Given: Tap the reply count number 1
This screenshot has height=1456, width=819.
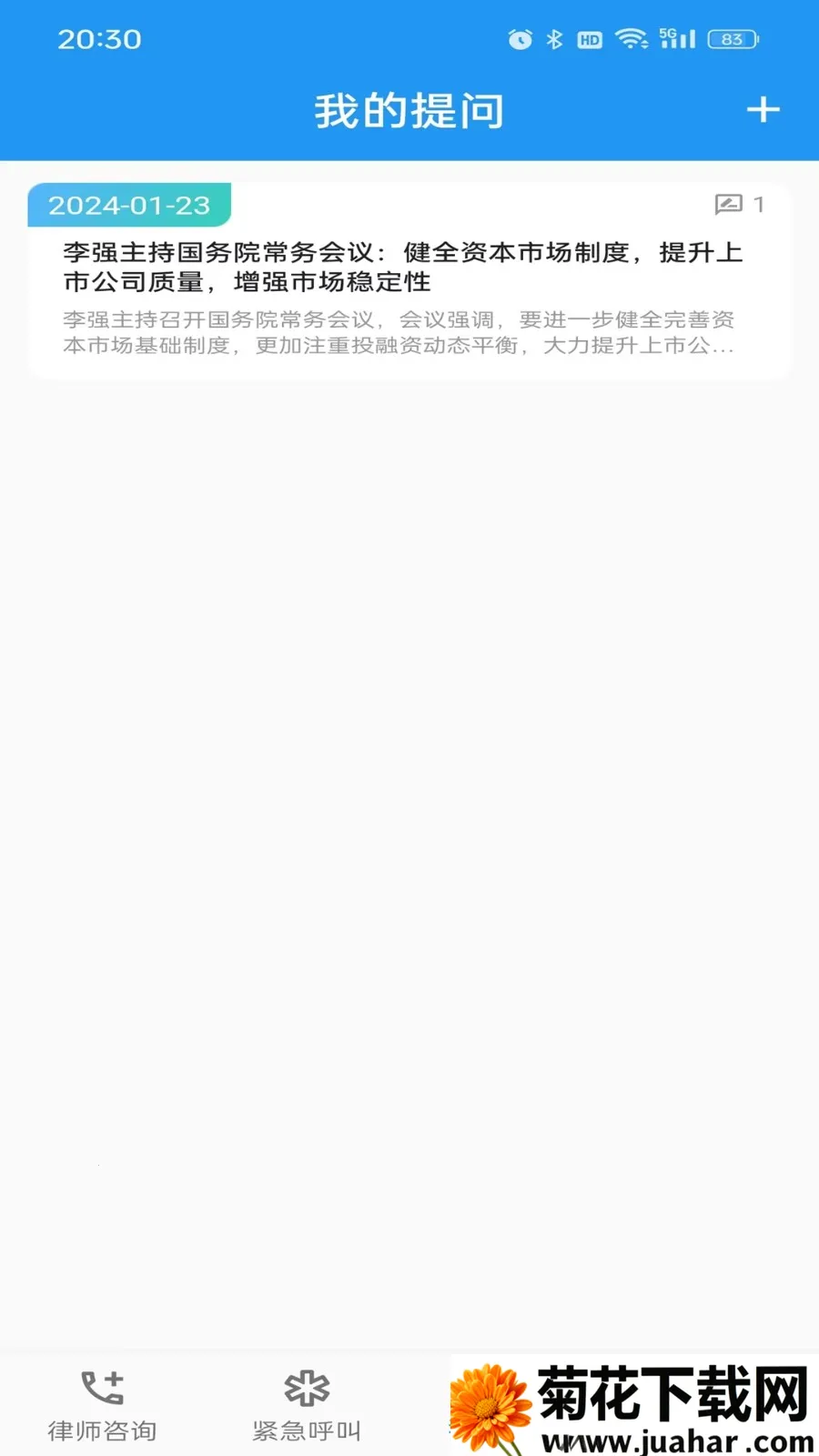Looking at the screenshot, I should pos(758,204).
